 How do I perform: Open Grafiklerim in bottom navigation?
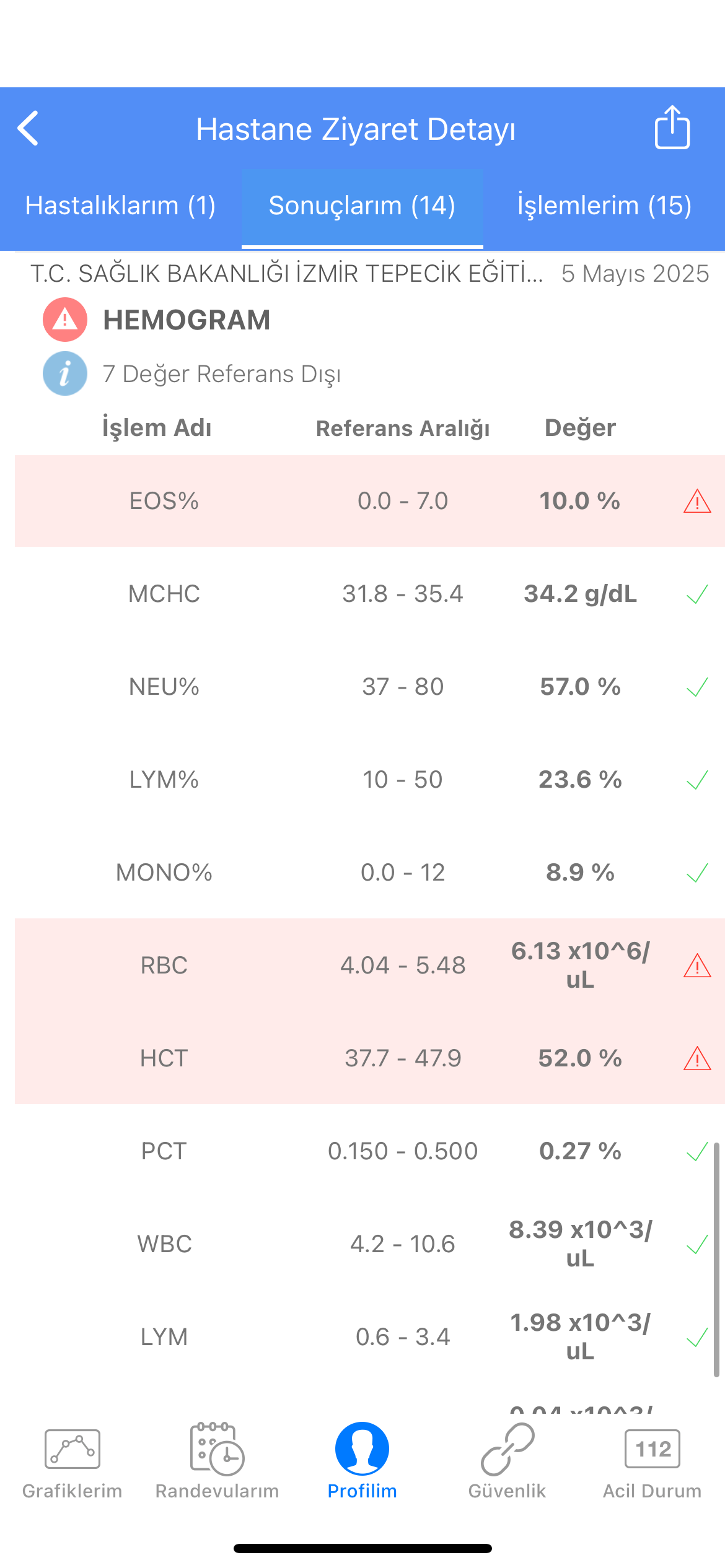coord(72,1461)
